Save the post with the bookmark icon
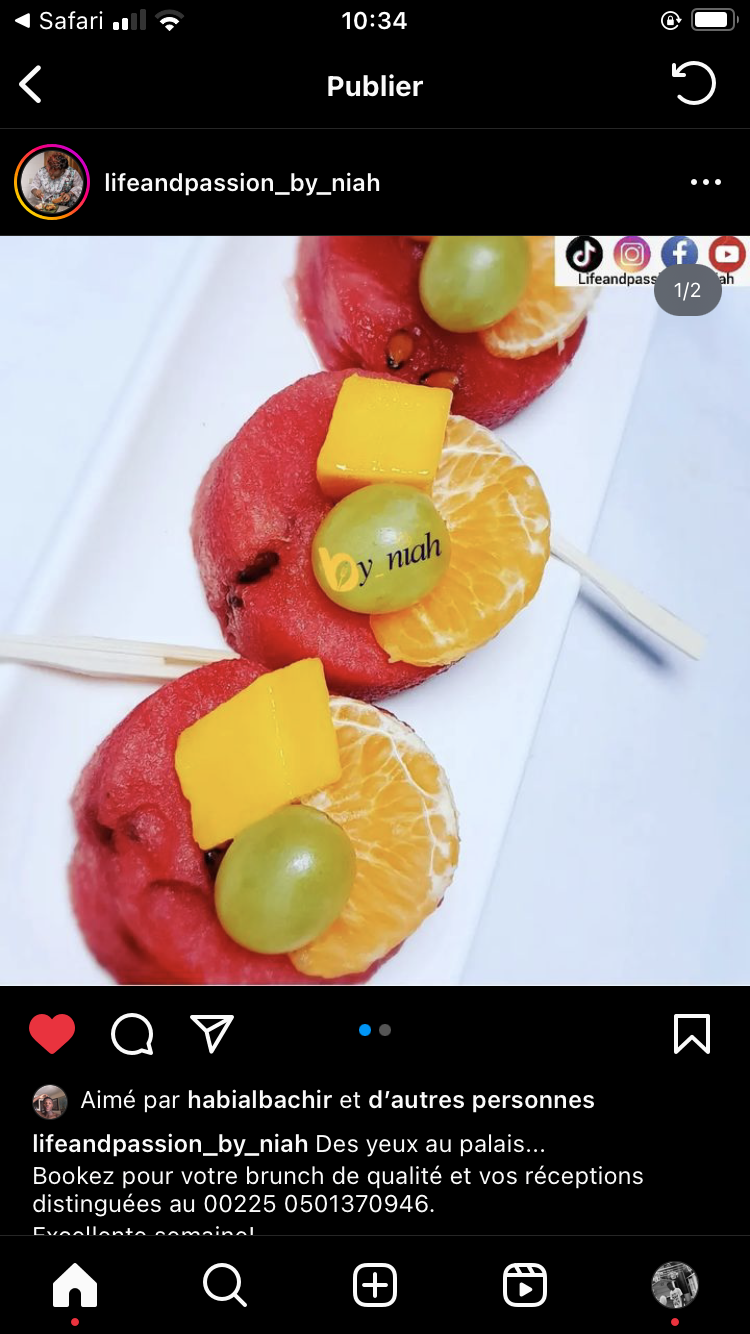This screenshot has width=750, height=1334. [x=692, y=1034]
